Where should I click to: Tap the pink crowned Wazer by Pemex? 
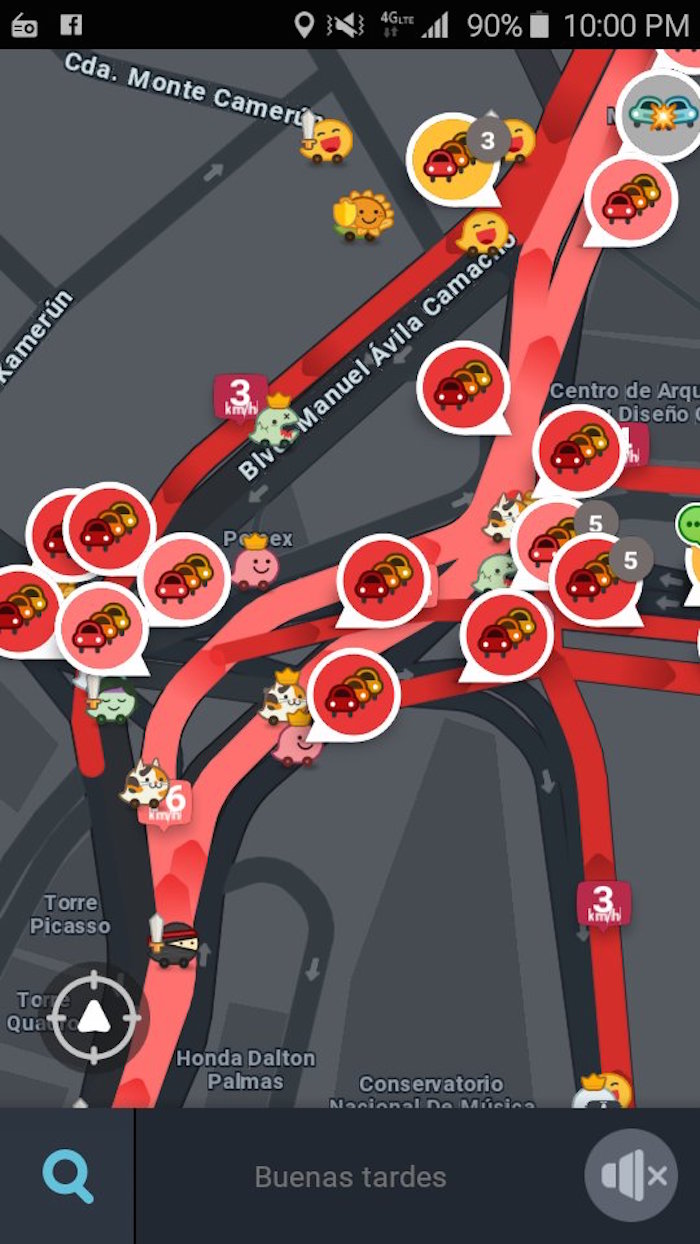(256, 565)
